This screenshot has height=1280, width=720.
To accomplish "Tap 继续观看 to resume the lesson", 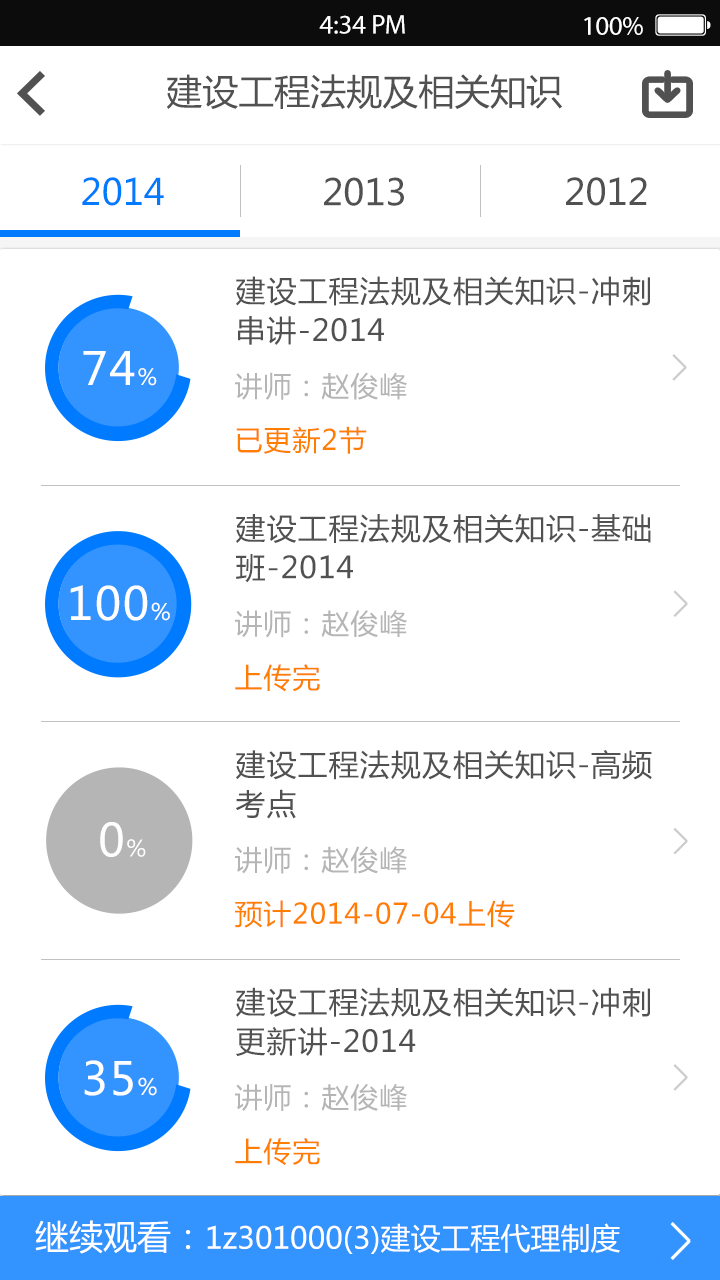I will point(360,1238).
